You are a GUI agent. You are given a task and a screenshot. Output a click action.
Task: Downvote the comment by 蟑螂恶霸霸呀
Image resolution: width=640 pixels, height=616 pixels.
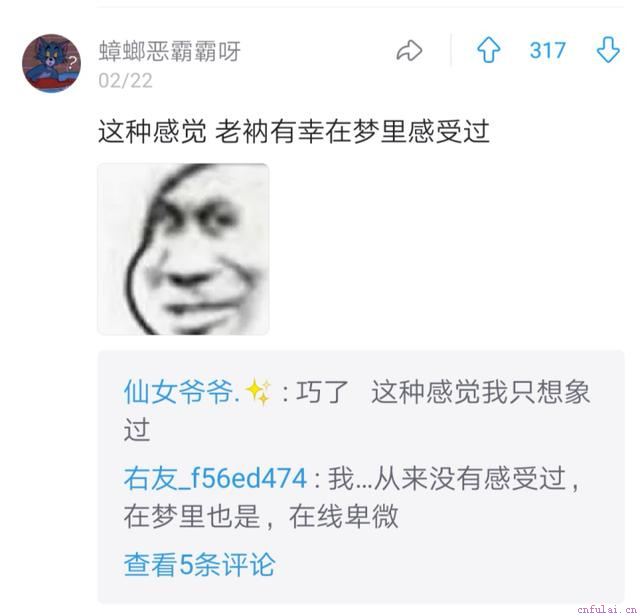[x=608, y=51]
